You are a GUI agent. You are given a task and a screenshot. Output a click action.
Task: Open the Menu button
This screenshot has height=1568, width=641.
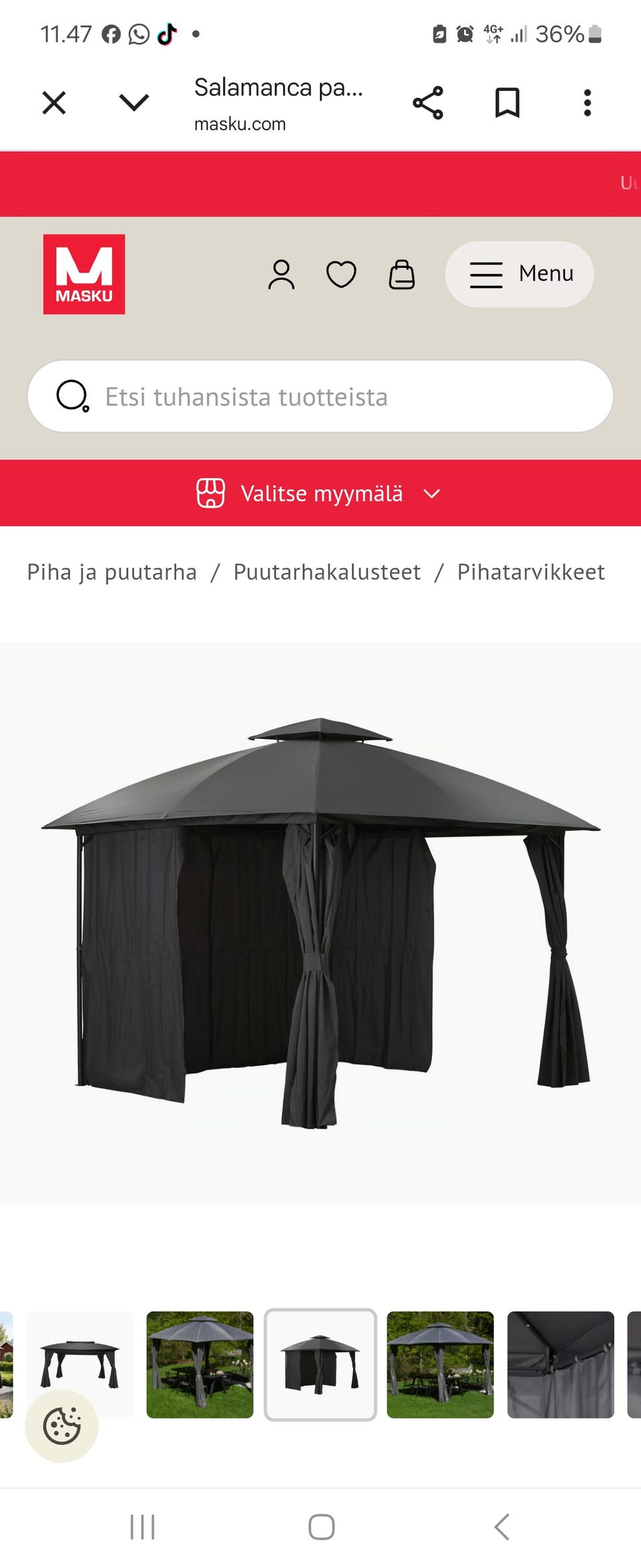tap(519, 274)
